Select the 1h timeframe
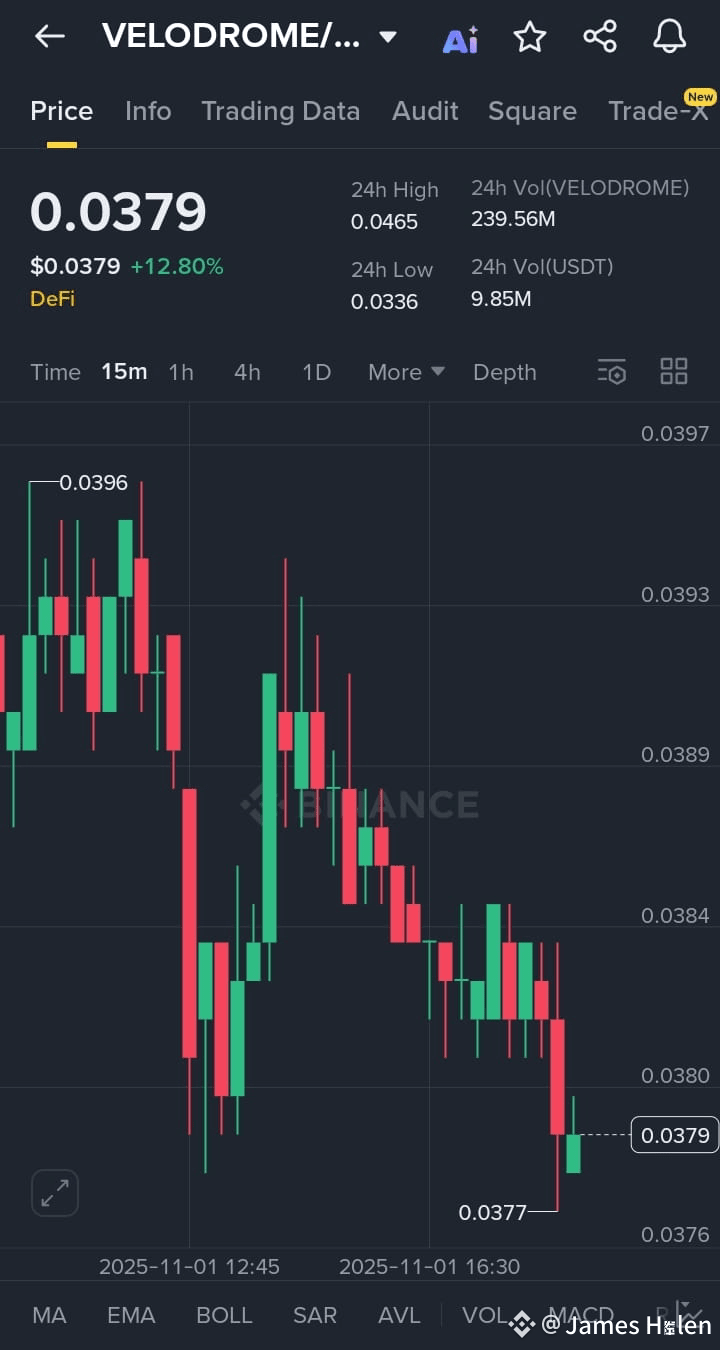The image size is (720, 1350). tap(181, 371)
